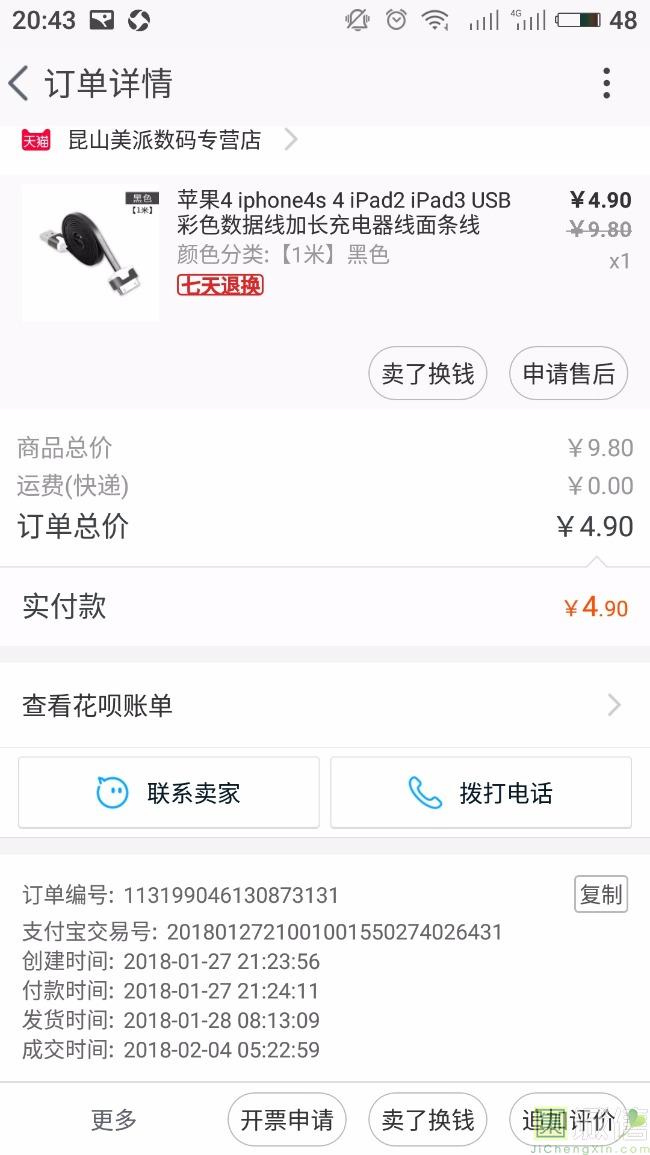
Task: Call the seller with 拨打电话
Action: coord(481,793)
